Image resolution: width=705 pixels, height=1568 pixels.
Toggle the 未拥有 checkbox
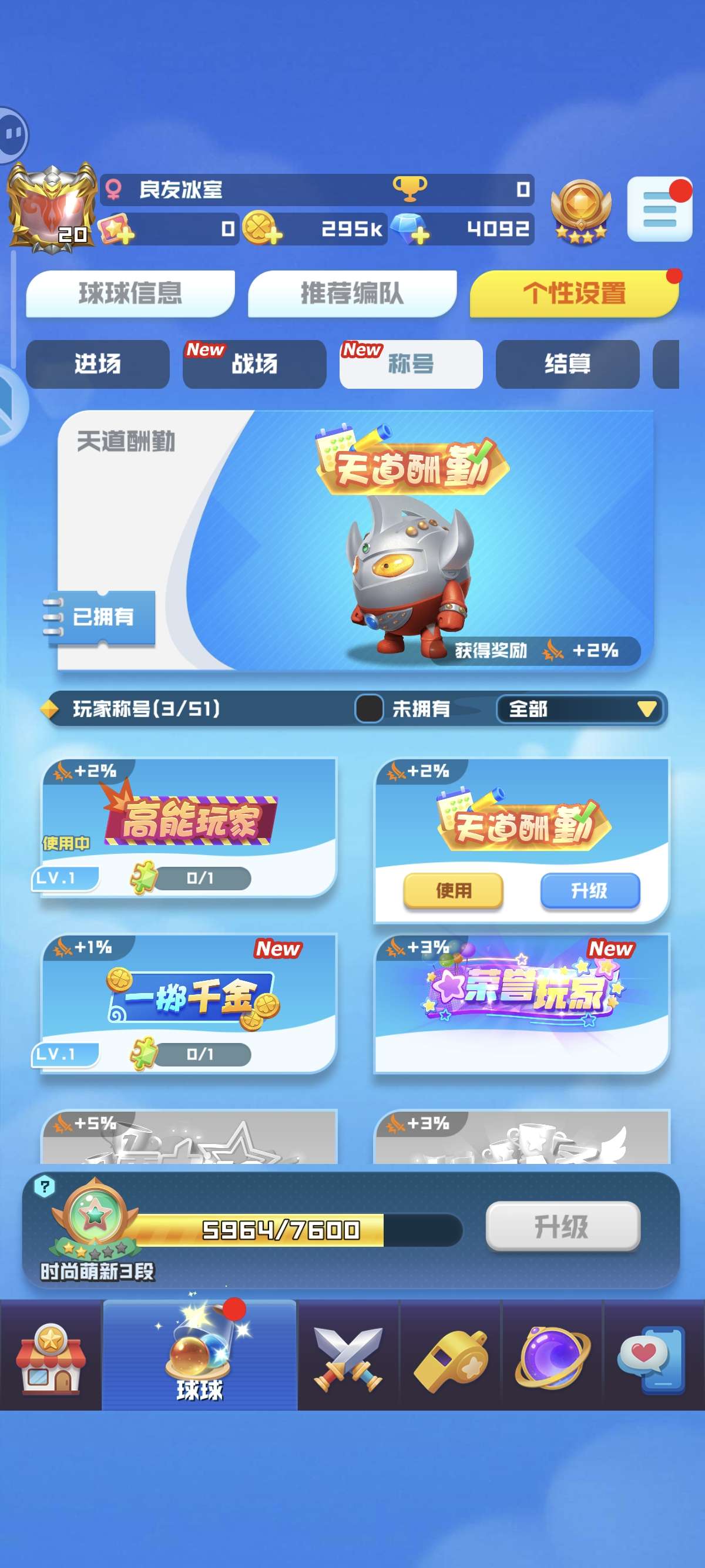369,708
